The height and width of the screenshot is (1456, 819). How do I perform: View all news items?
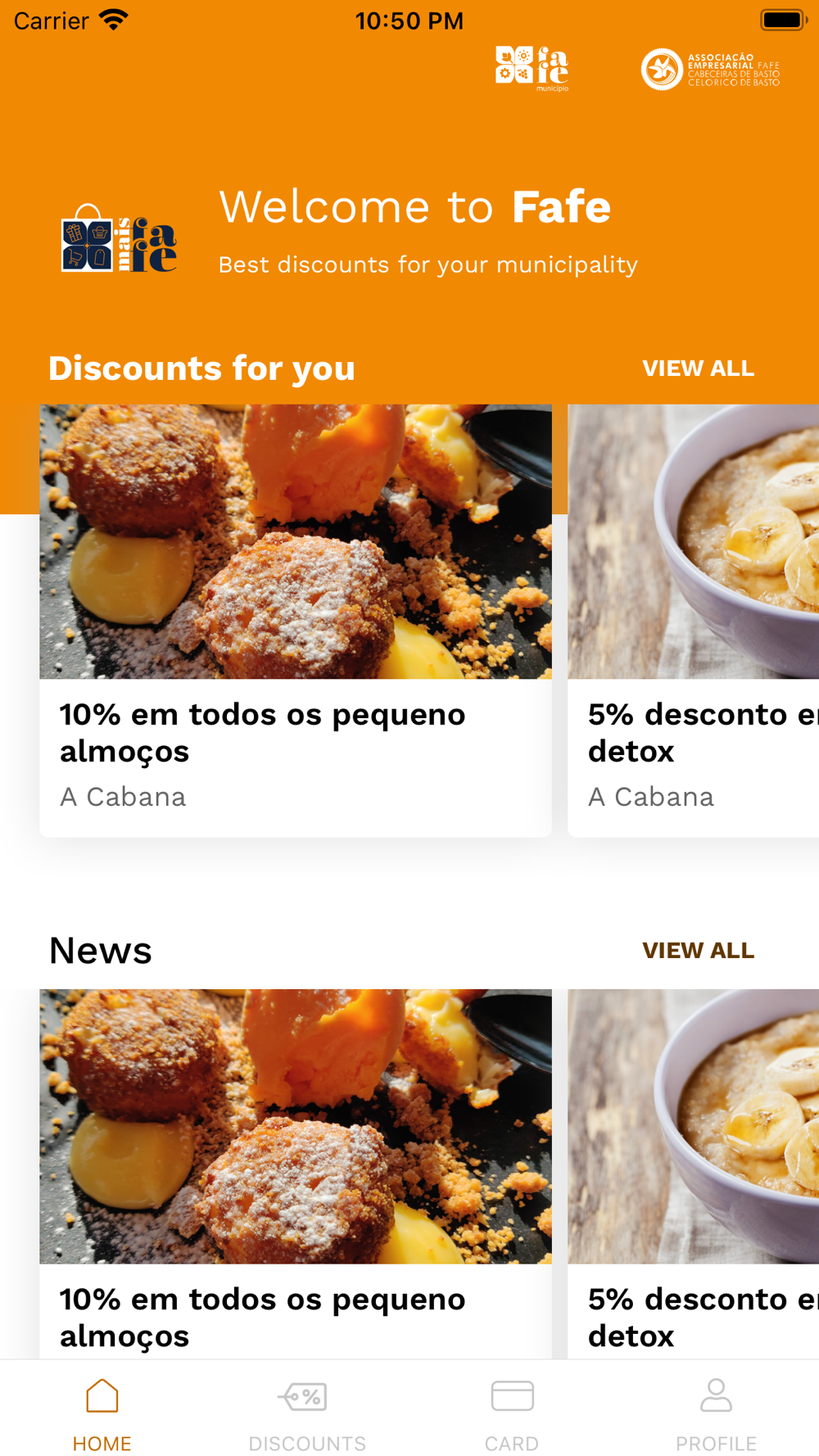pyautogui.click(x=698, y=951)
